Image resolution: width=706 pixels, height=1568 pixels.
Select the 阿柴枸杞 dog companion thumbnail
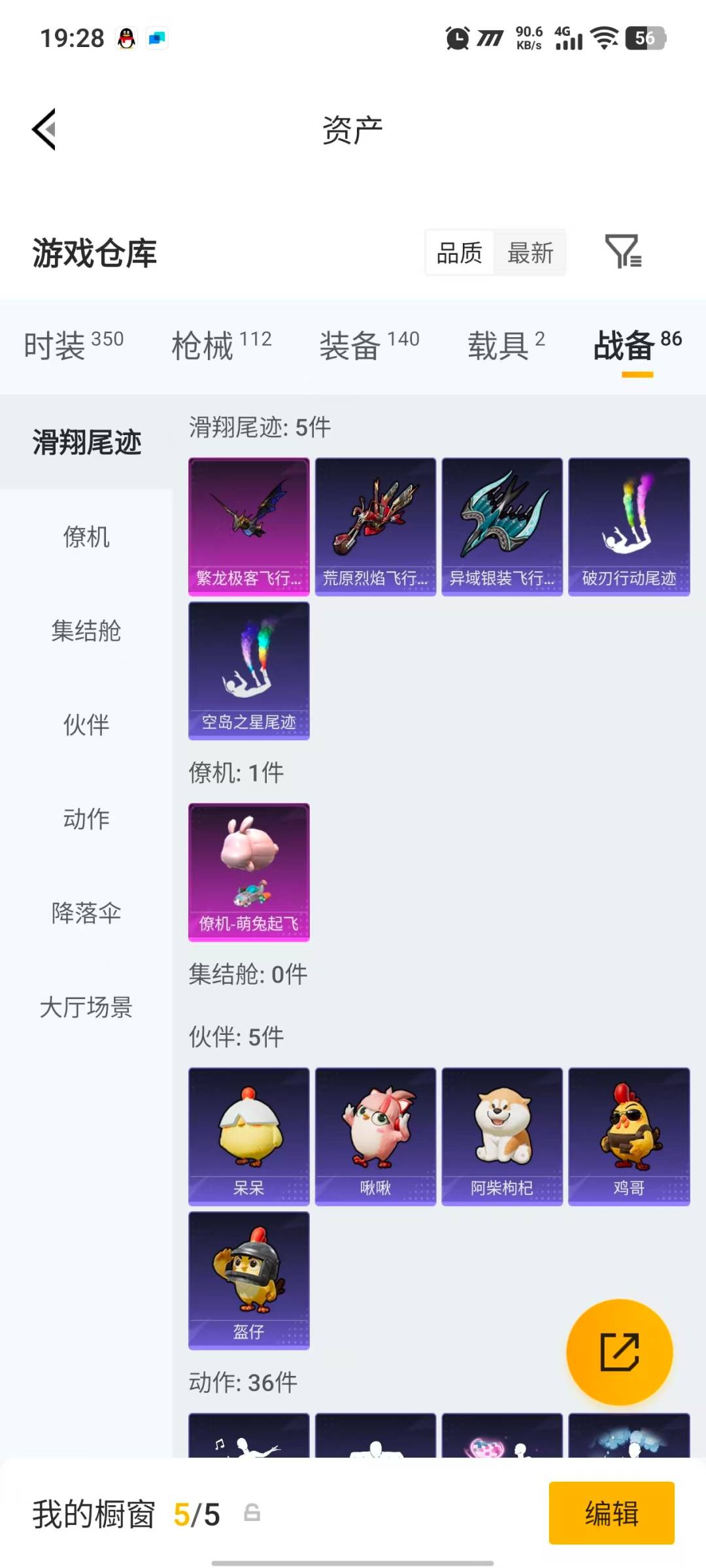(502, 1137)
